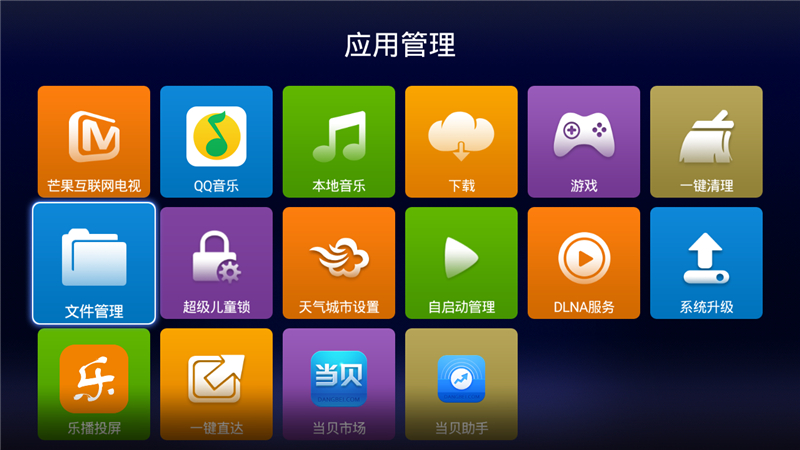Launch QQ音乐
This screenshot has height=450, width=800.
click(216, 140)
